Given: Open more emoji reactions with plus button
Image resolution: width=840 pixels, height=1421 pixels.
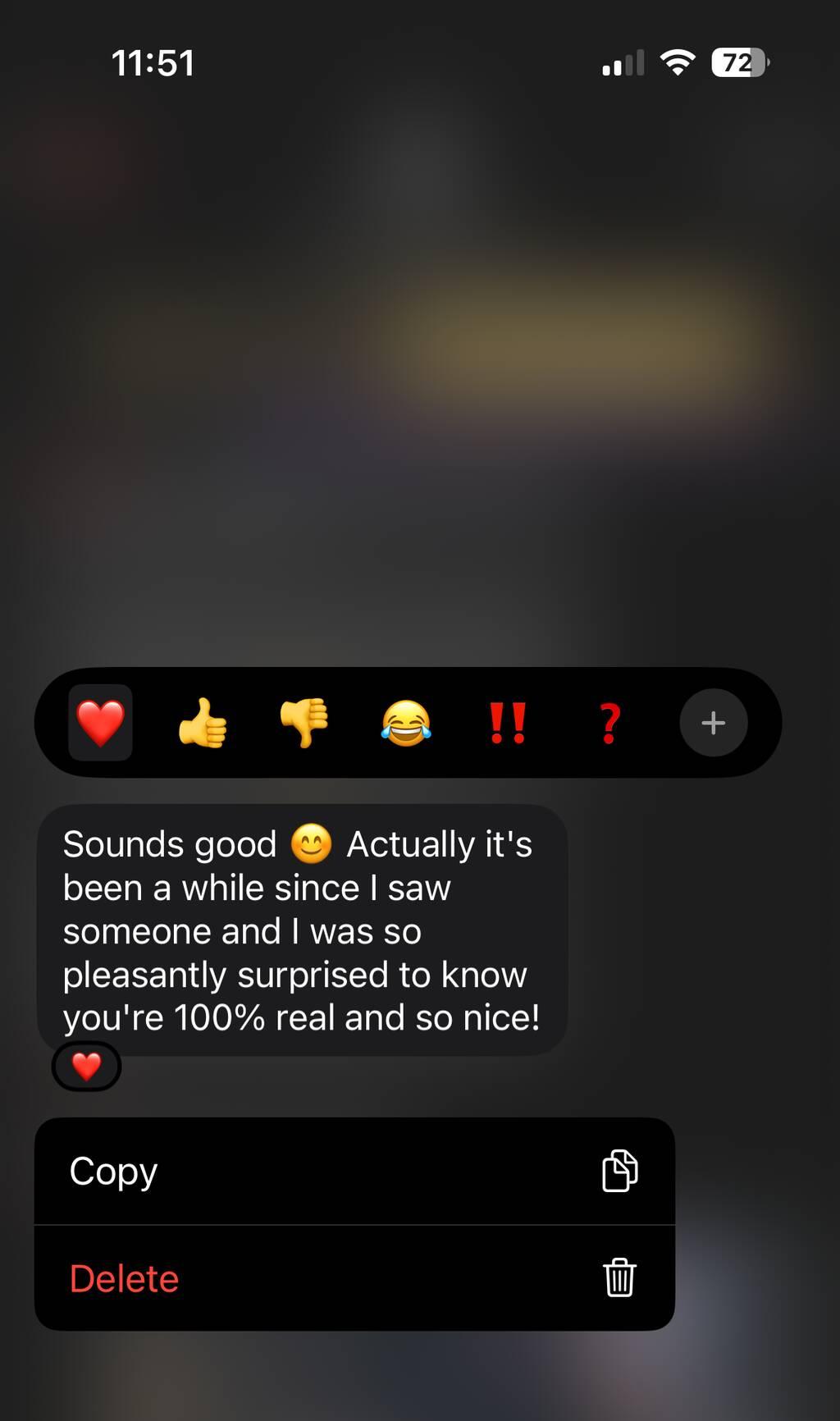Looking at the screenshot, I should 713,723.
